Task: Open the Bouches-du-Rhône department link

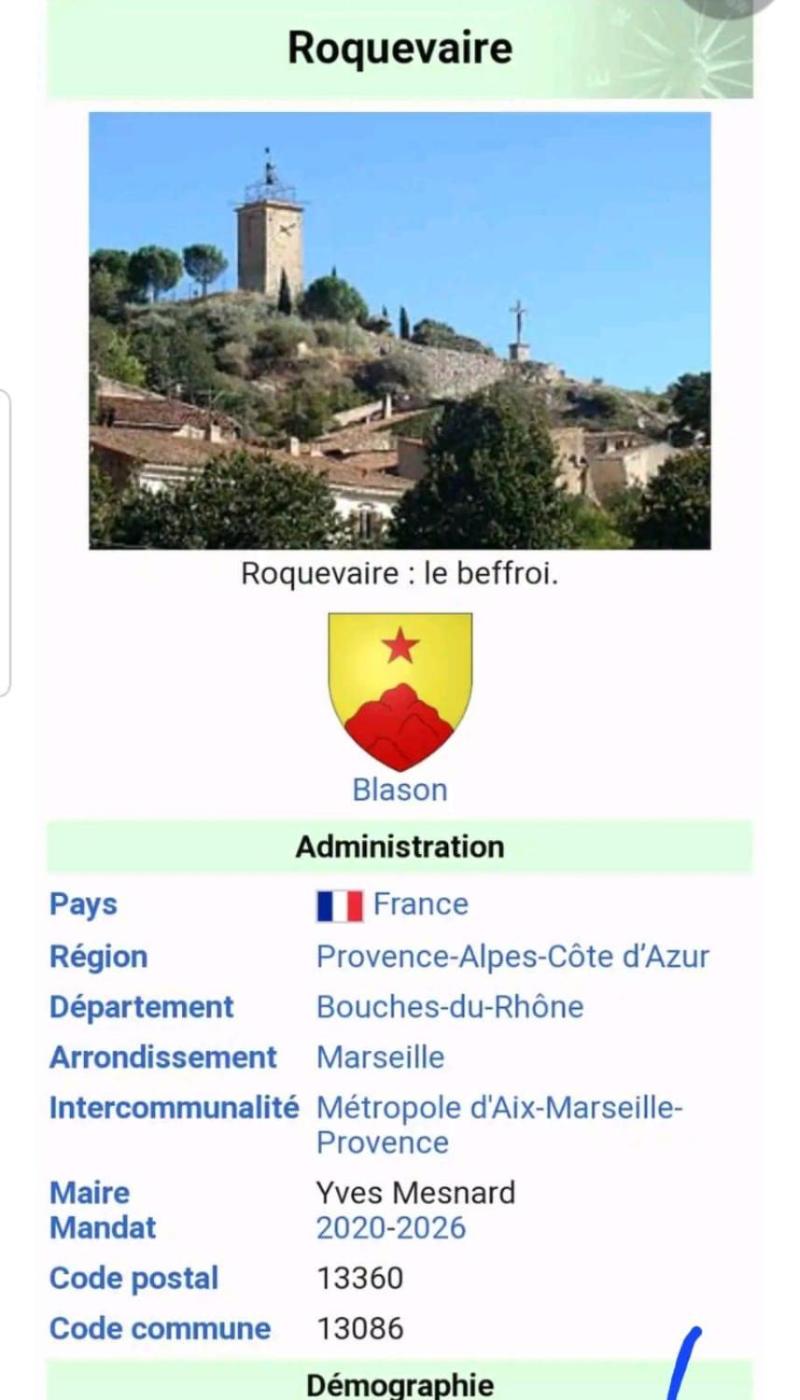Action: 450,1007
